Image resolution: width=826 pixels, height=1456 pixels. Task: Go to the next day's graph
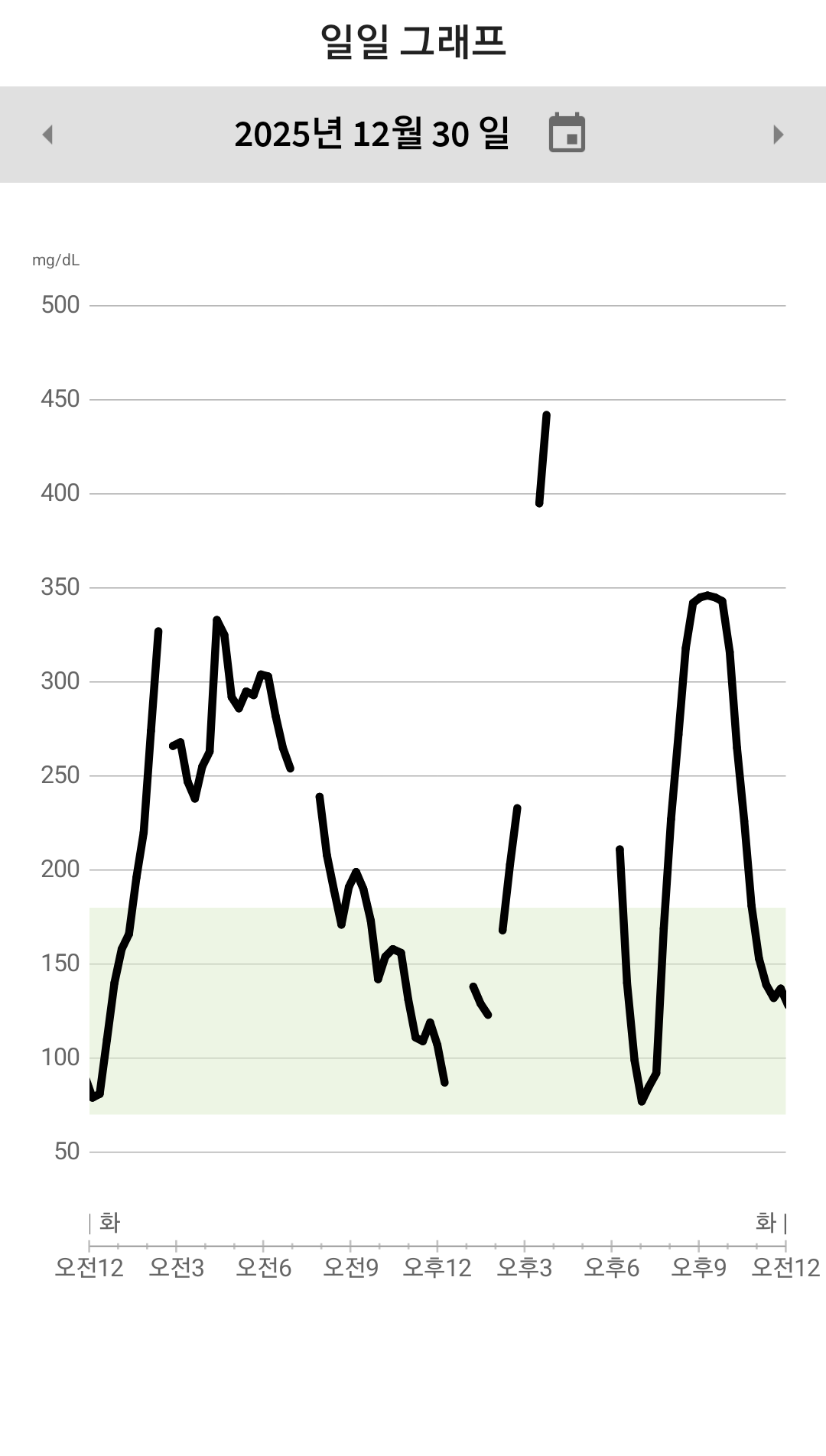778,135
